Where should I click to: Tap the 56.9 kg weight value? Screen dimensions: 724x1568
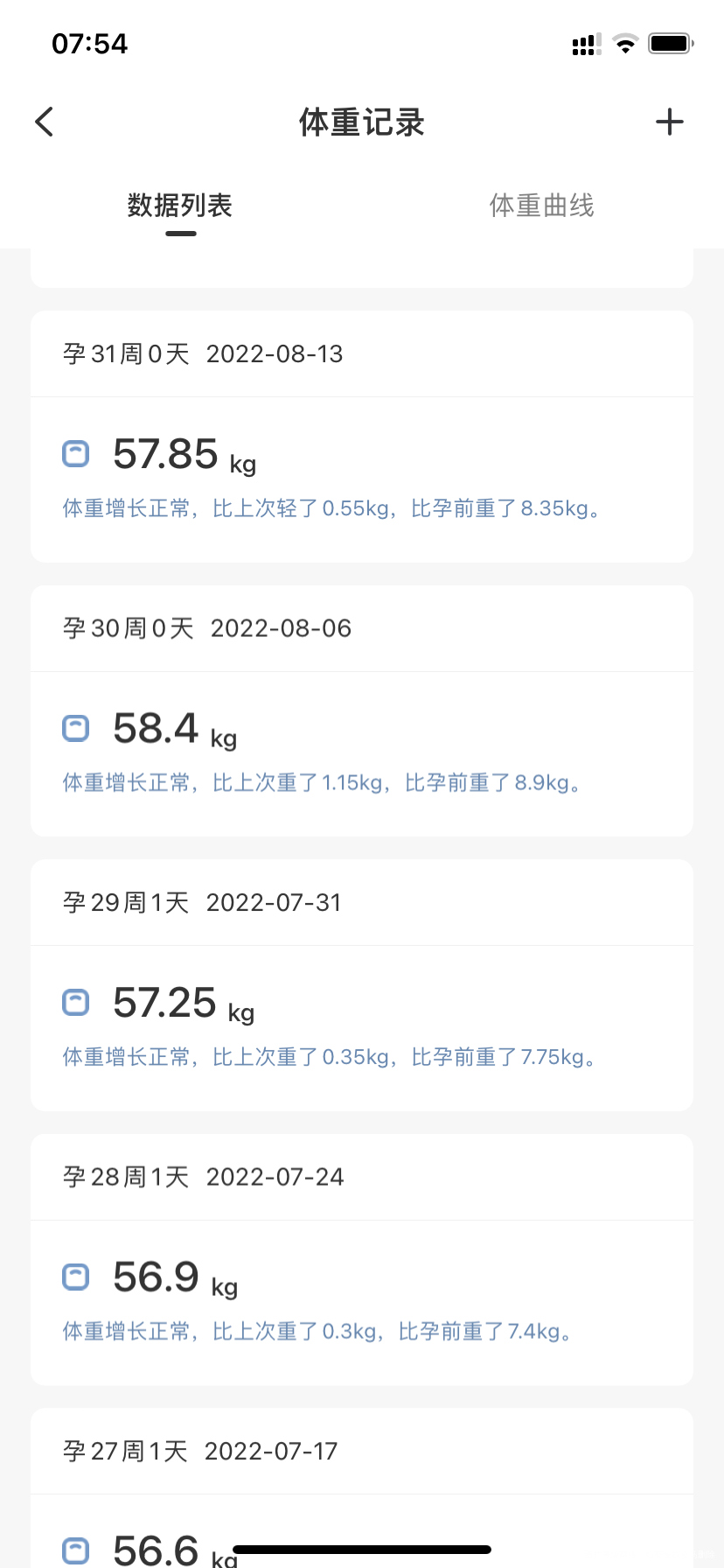coord(156,1277)
